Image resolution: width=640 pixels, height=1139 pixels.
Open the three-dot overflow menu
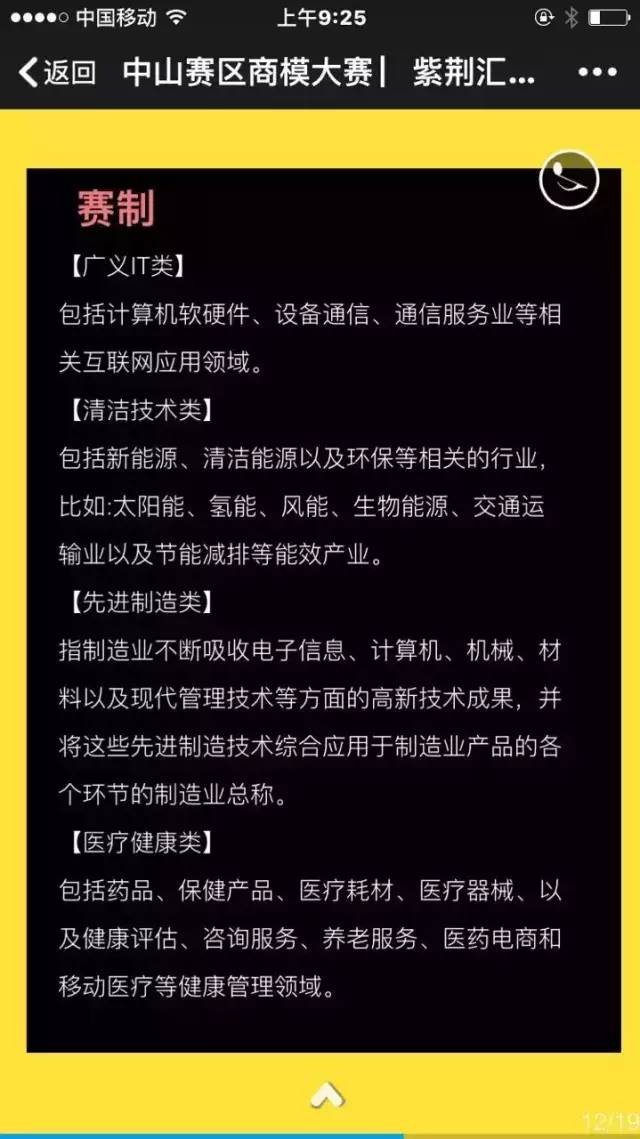click(597, 72)
